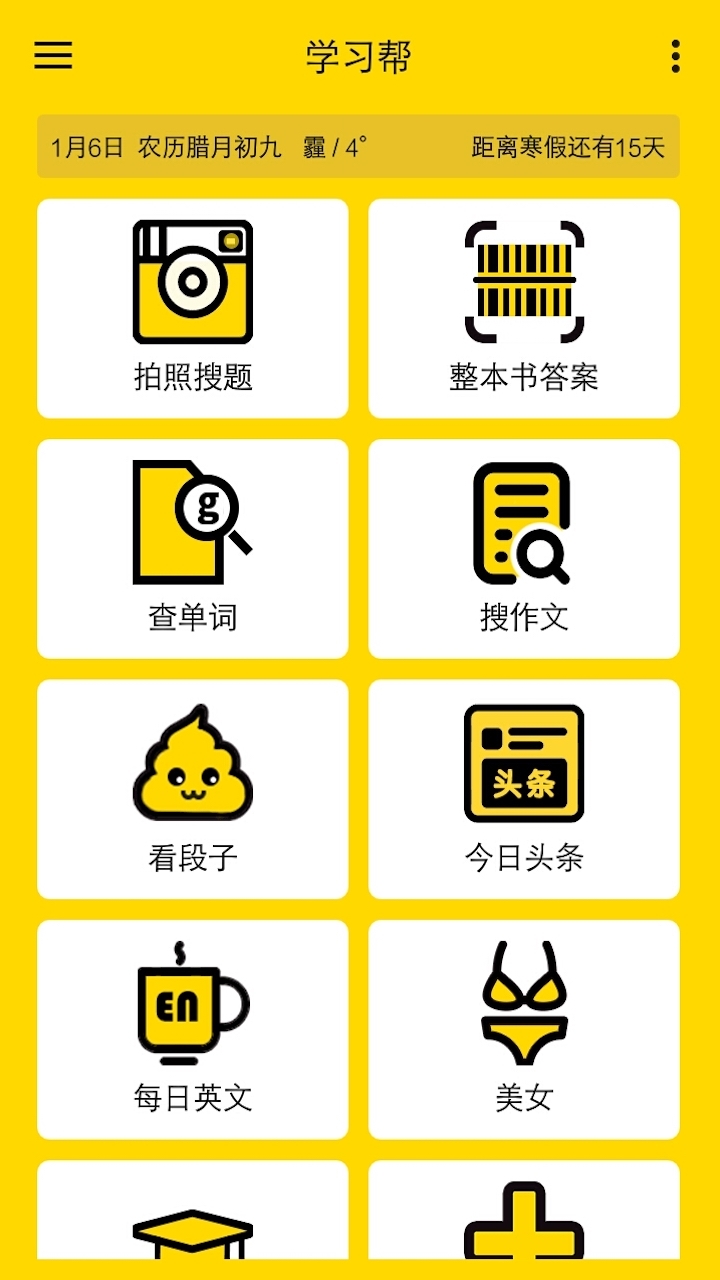The width and height of the screenshot is (720, 1280).
Task: Open the hamburger navigation drawer
Action: pyautogui.click(x=54, y=56)
